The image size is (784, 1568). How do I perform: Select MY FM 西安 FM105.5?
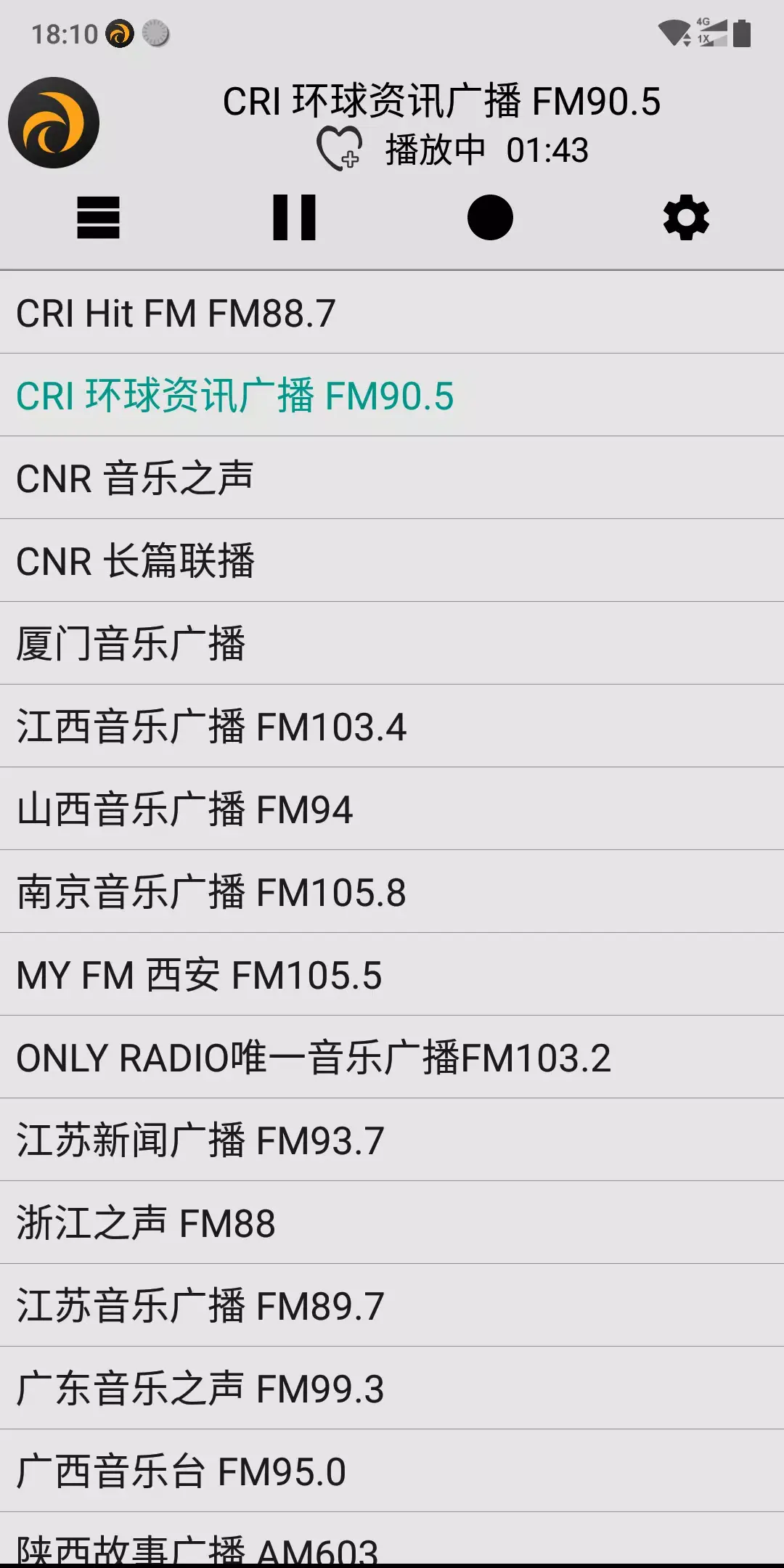(392, 976)
